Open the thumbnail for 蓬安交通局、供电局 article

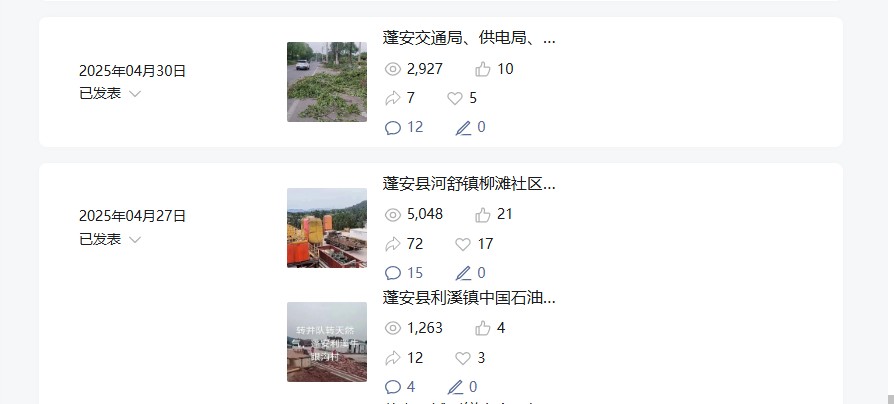[326, 82]
